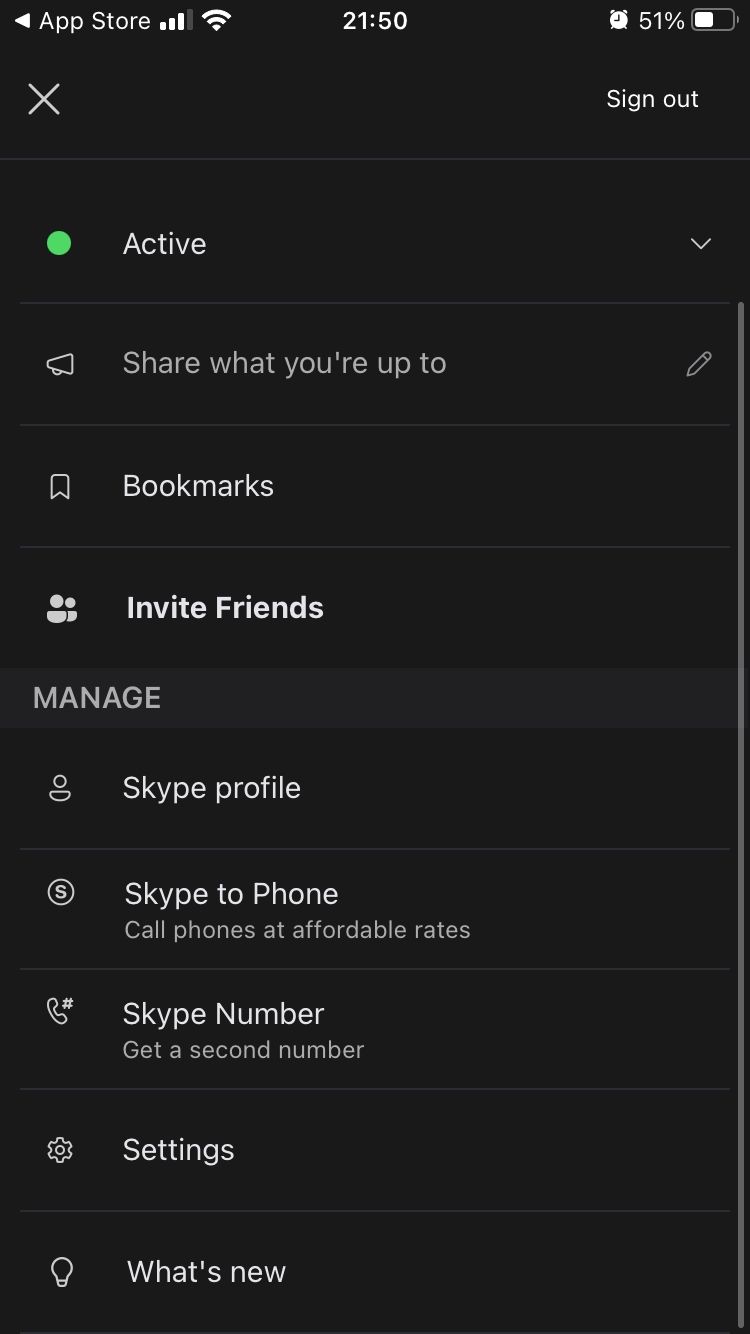Tap the Skype to Phone S icon
Screen dimensions: 750x1334
60,893
